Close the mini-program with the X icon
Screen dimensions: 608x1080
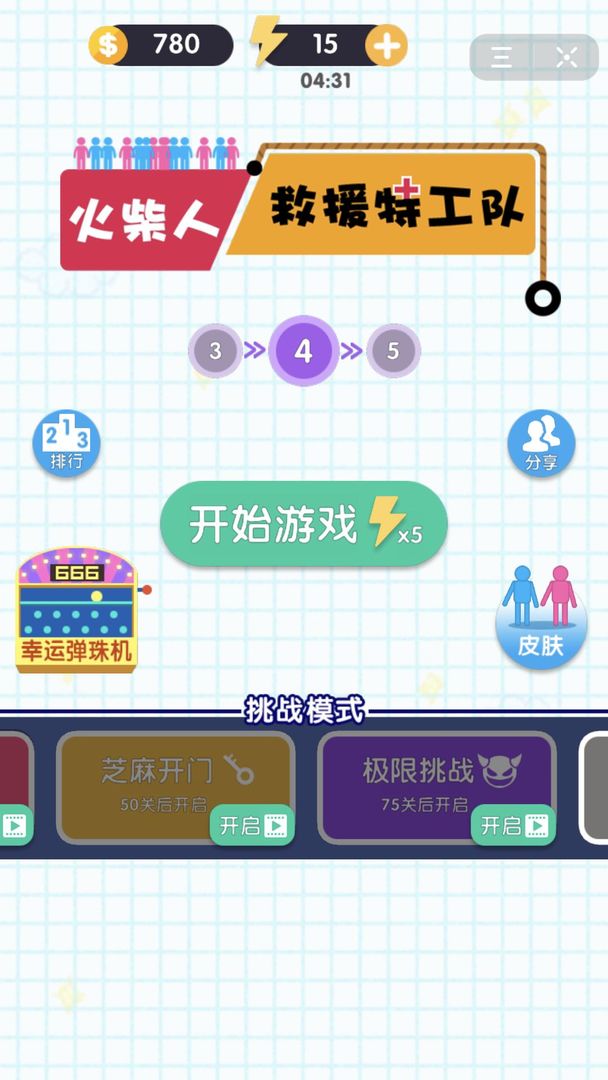[566, 58]
